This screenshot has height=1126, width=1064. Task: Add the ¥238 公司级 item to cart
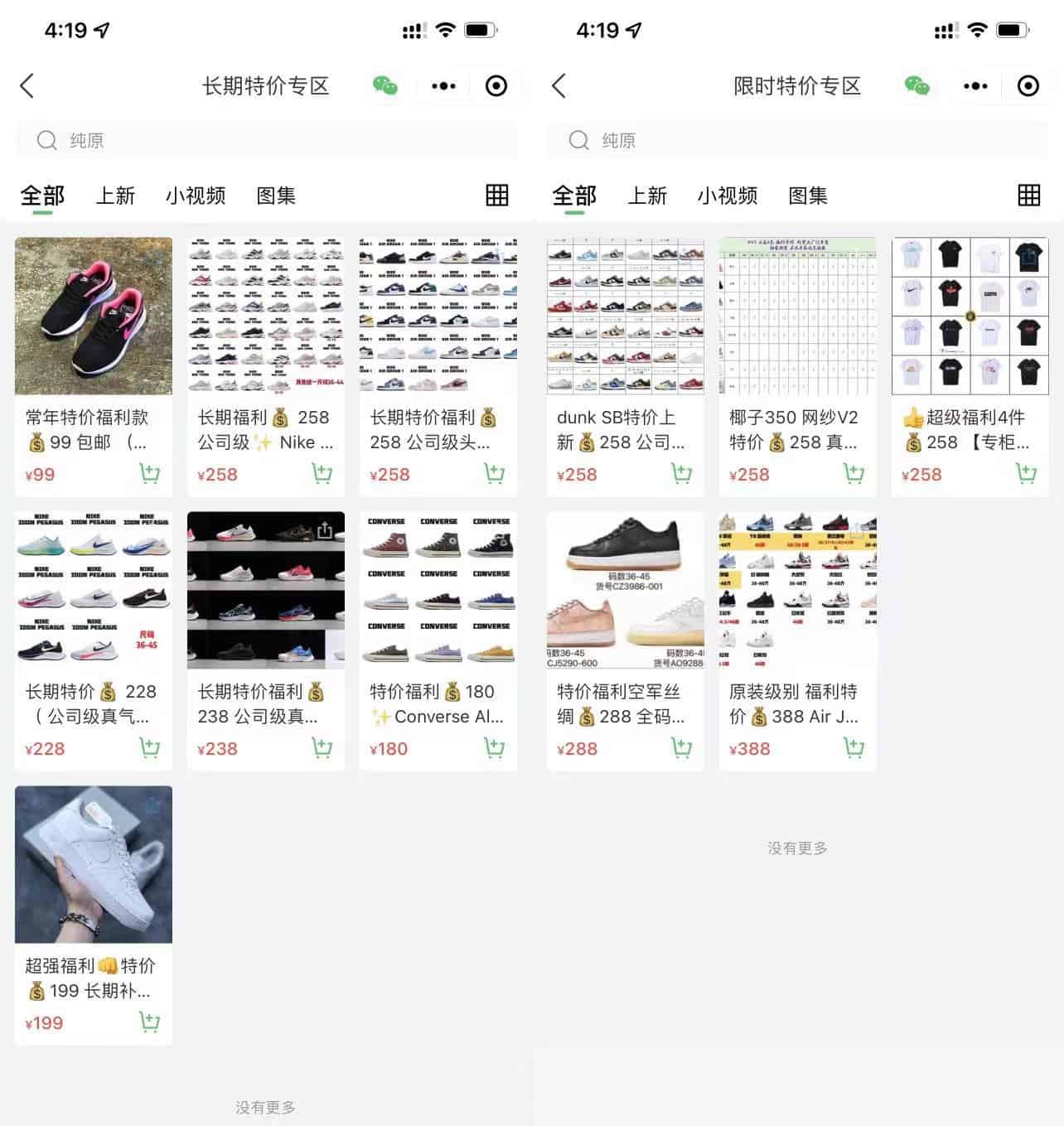point(322,748)
